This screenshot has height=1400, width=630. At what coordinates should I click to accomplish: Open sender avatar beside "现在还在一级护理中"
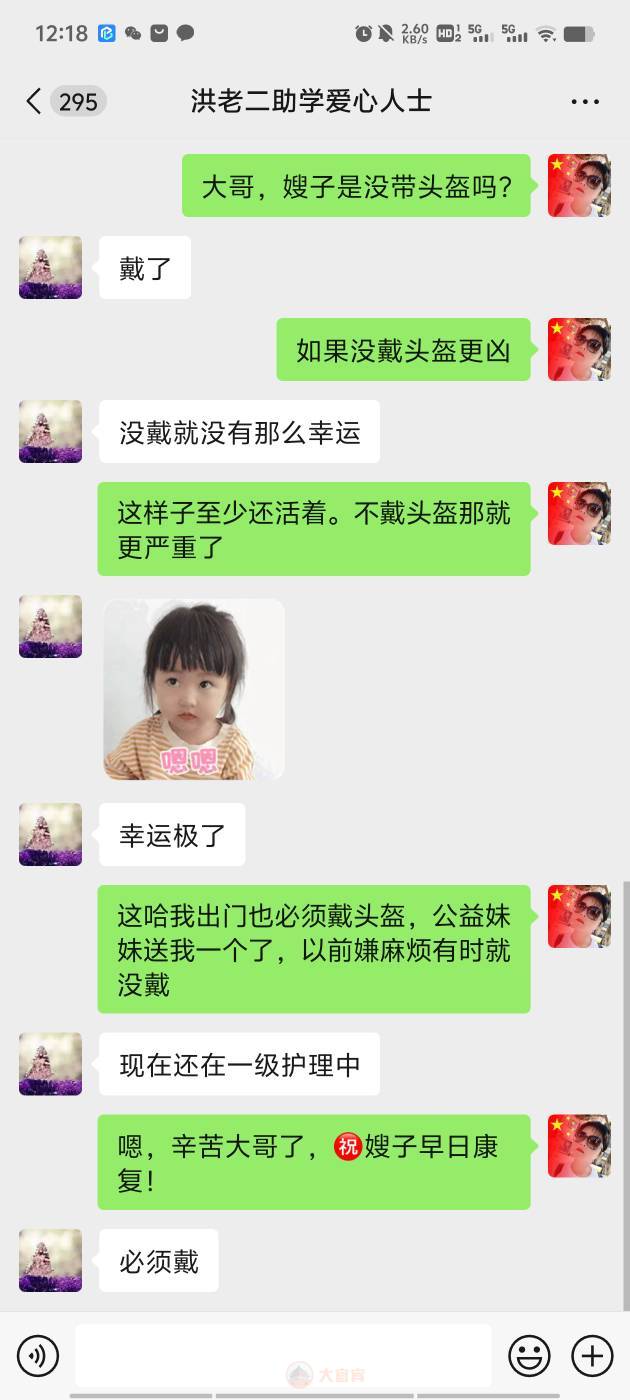(x=50, y=1064)
